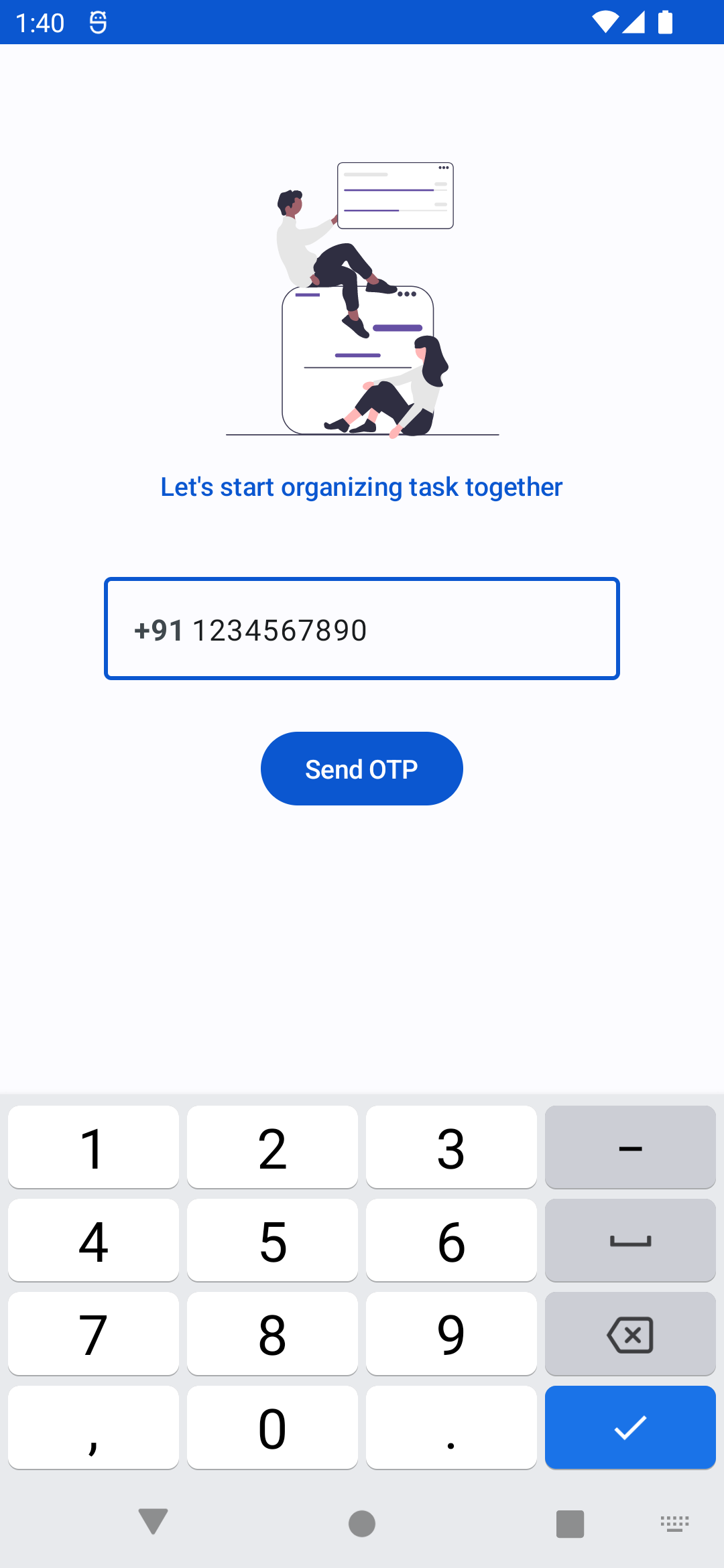Image resolution: width=724 pixels, height=1568 pixels.
Task: Tap the keyboard switcher icon in navigation bar
Action: click(x=674, y=1522)
